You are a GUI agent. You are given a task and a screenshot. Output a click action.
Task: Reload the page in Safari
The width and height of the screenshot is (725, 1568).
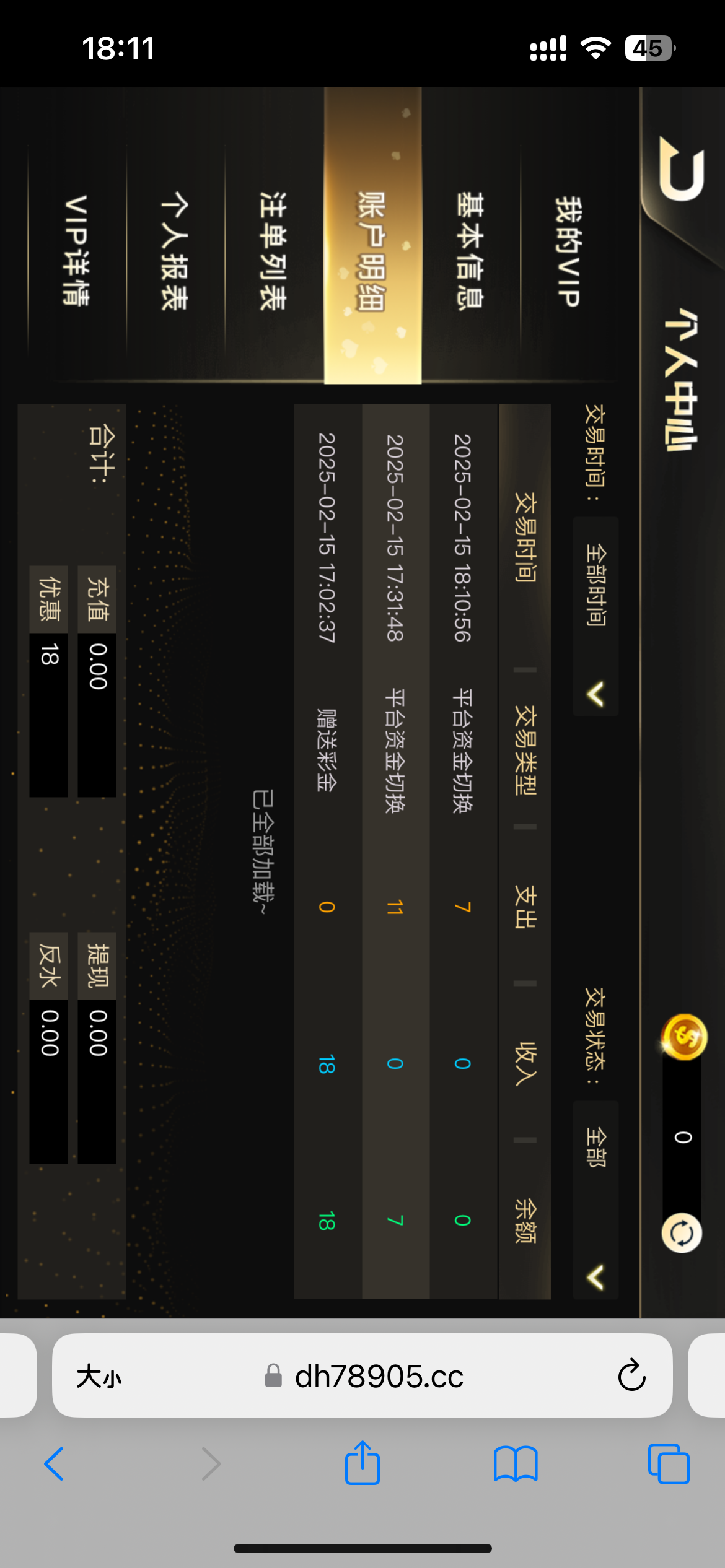coord(631,1376)
